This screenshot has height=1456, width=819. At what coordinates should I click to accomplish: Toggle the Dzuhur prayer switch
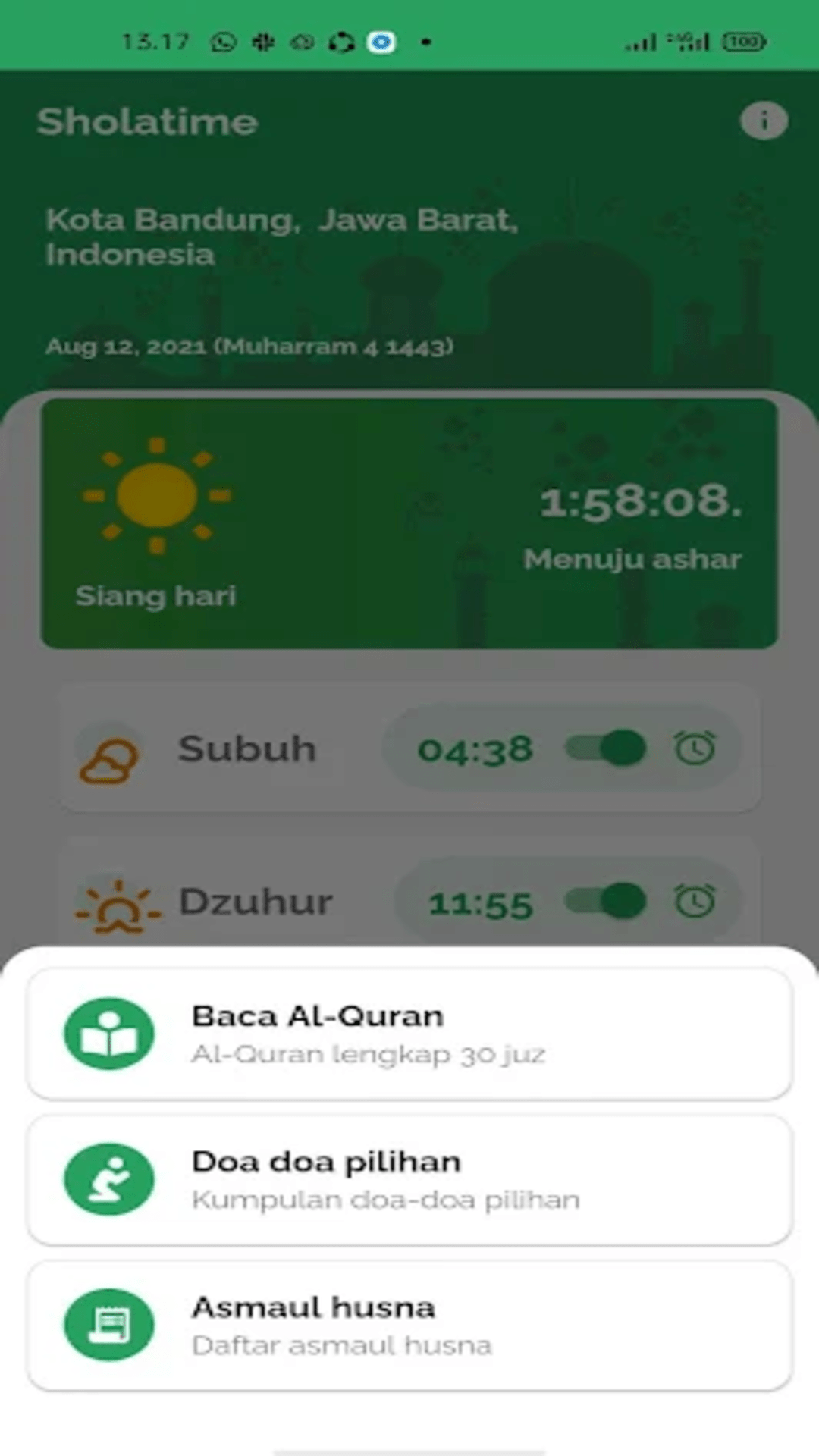(606, 902)
